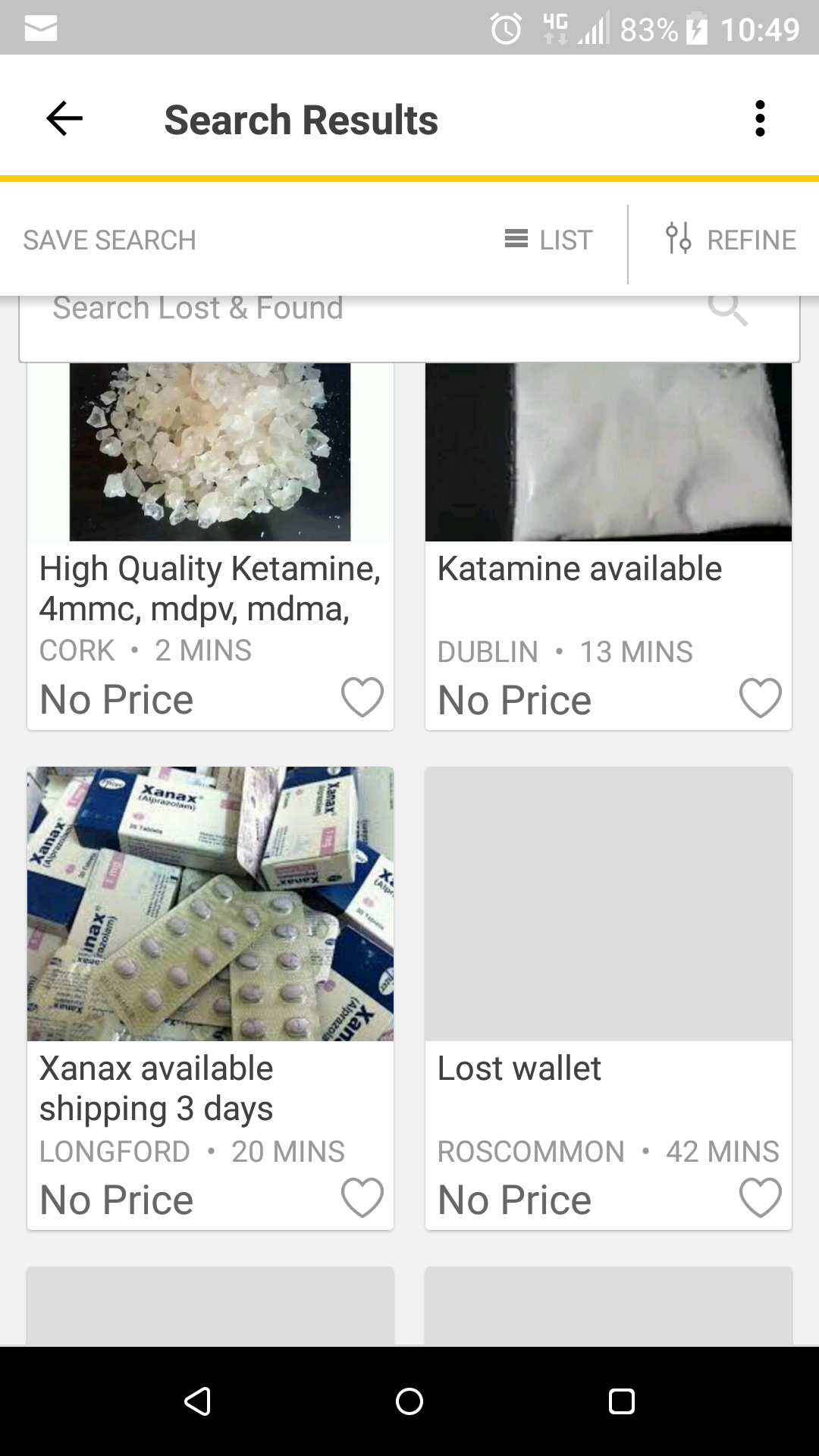Switch results to list view
The image size is (819, 1456).
[549, 240]
